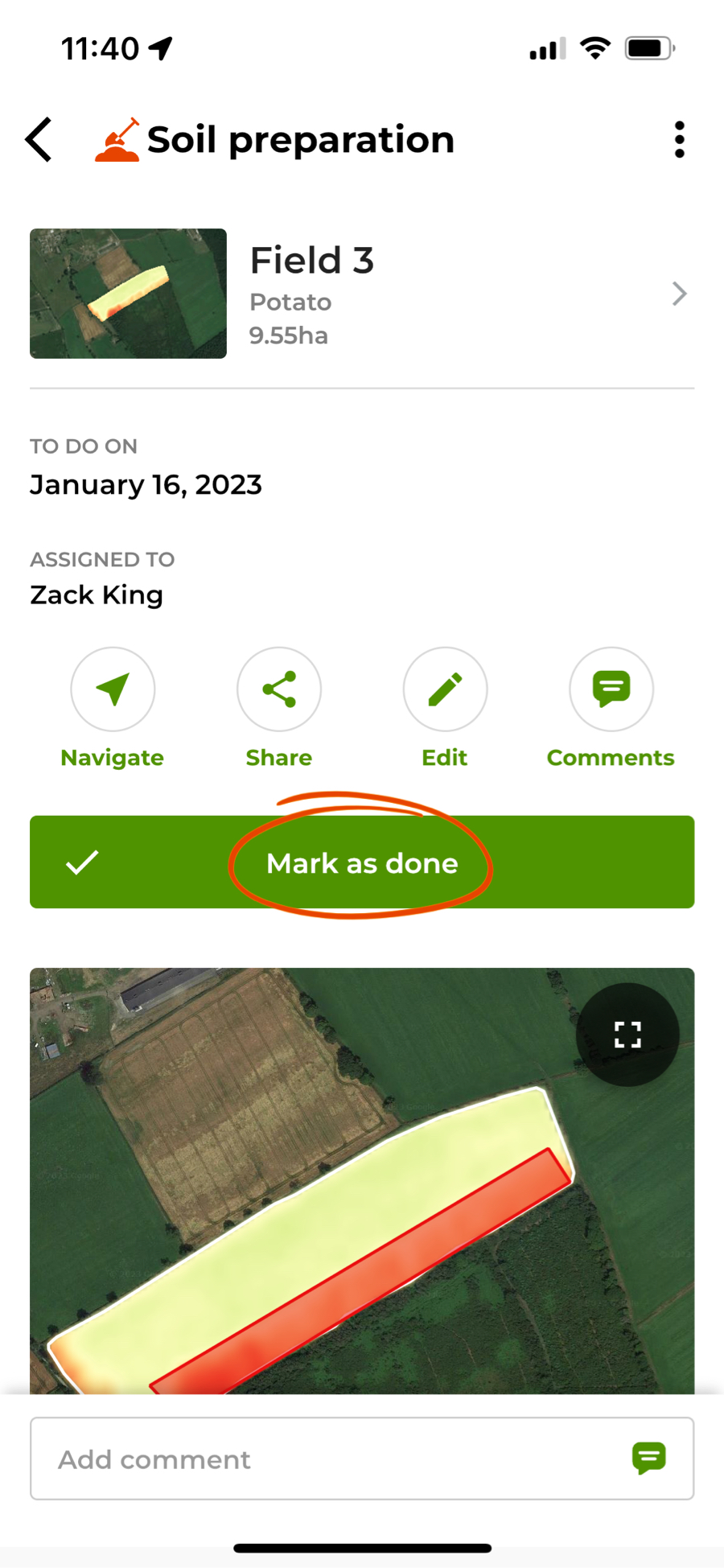Tap the orange shovel icon beside Soil preparation
The height and width of the screenshot is (1568, 724).
(117, 138)
